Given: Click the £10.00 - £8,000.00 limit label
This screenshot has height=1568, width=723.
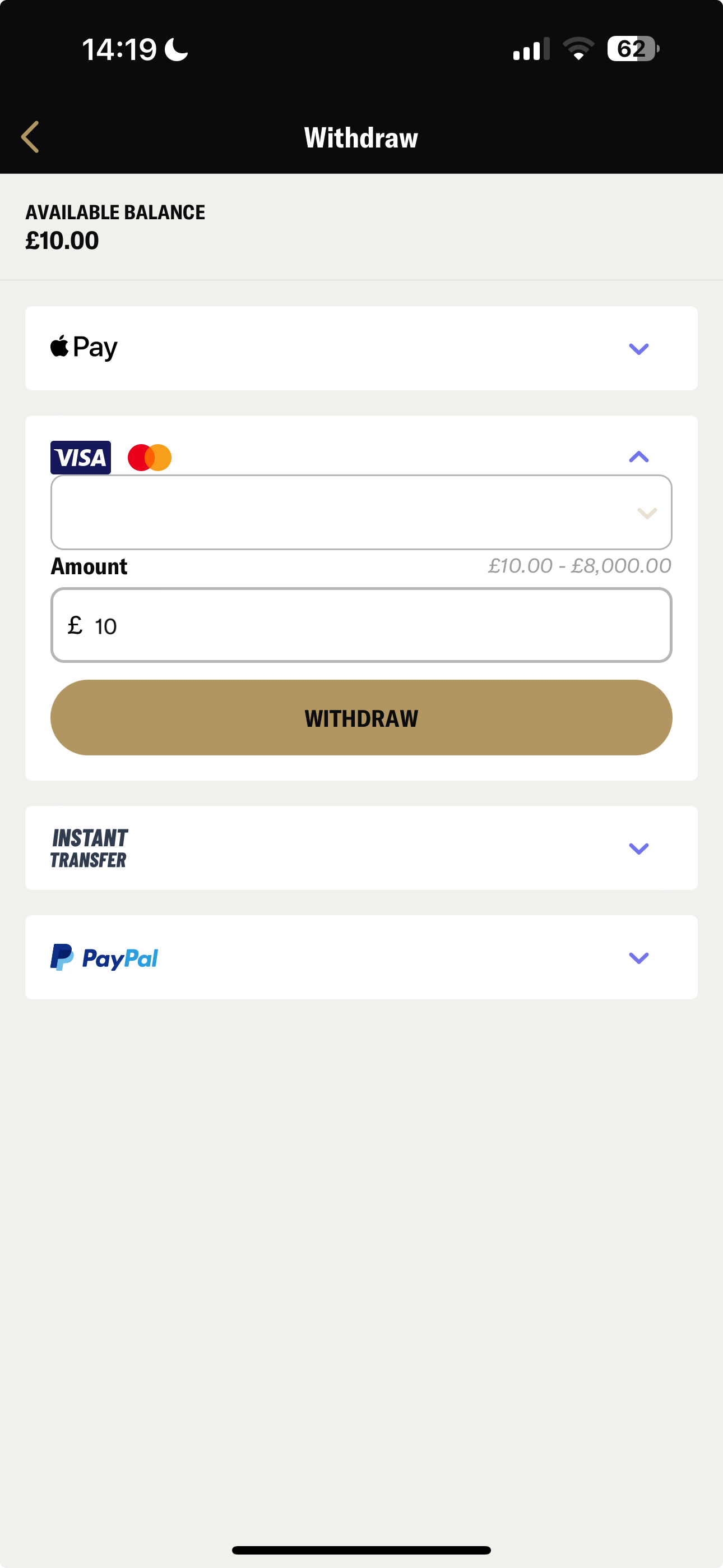Looking at the screenshot, I should tap(578, 565).
